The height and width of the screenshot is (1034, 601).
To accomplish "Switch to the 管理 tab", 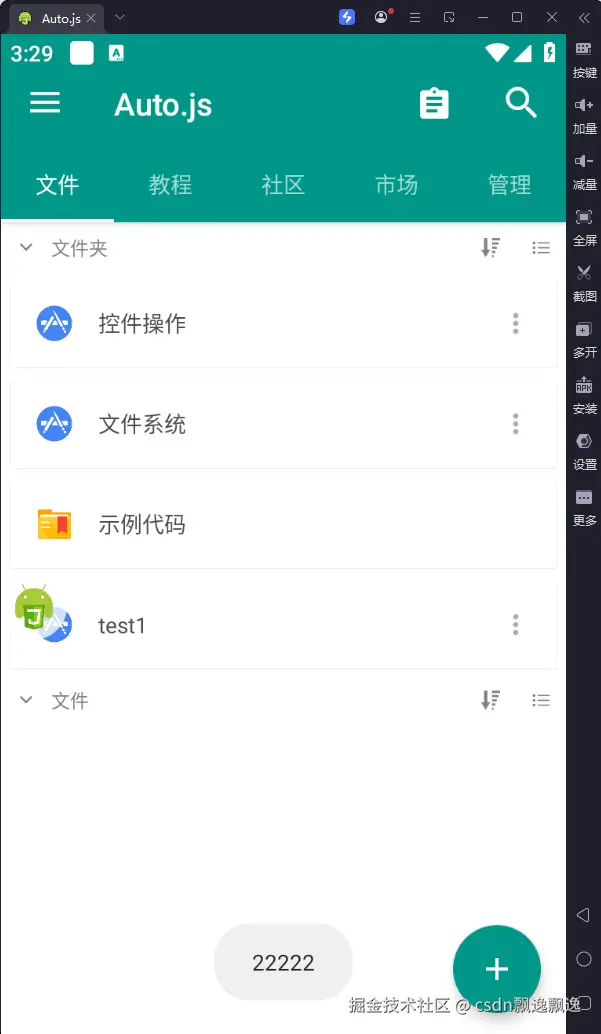I will pyautogui.click(x=509, y=185).
